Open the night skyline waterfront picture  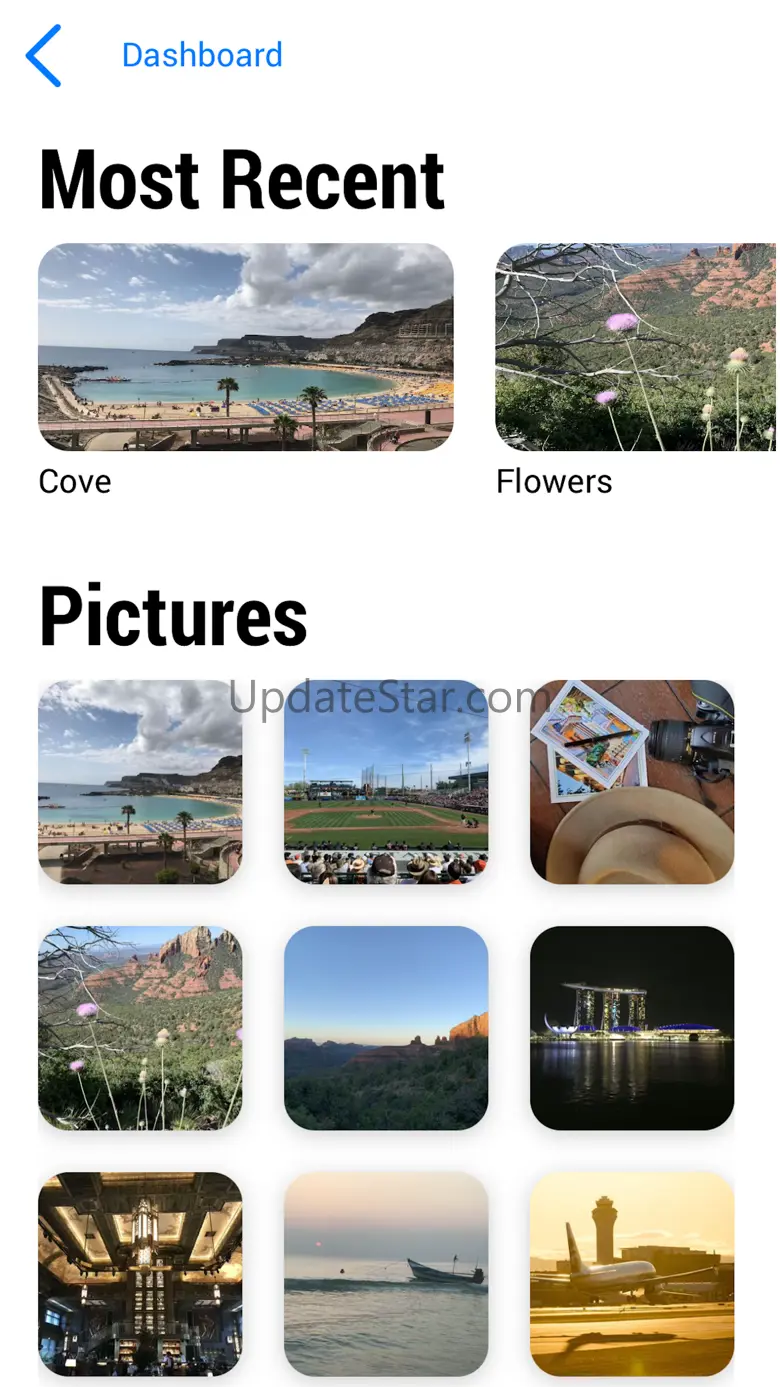[632, 1028]
